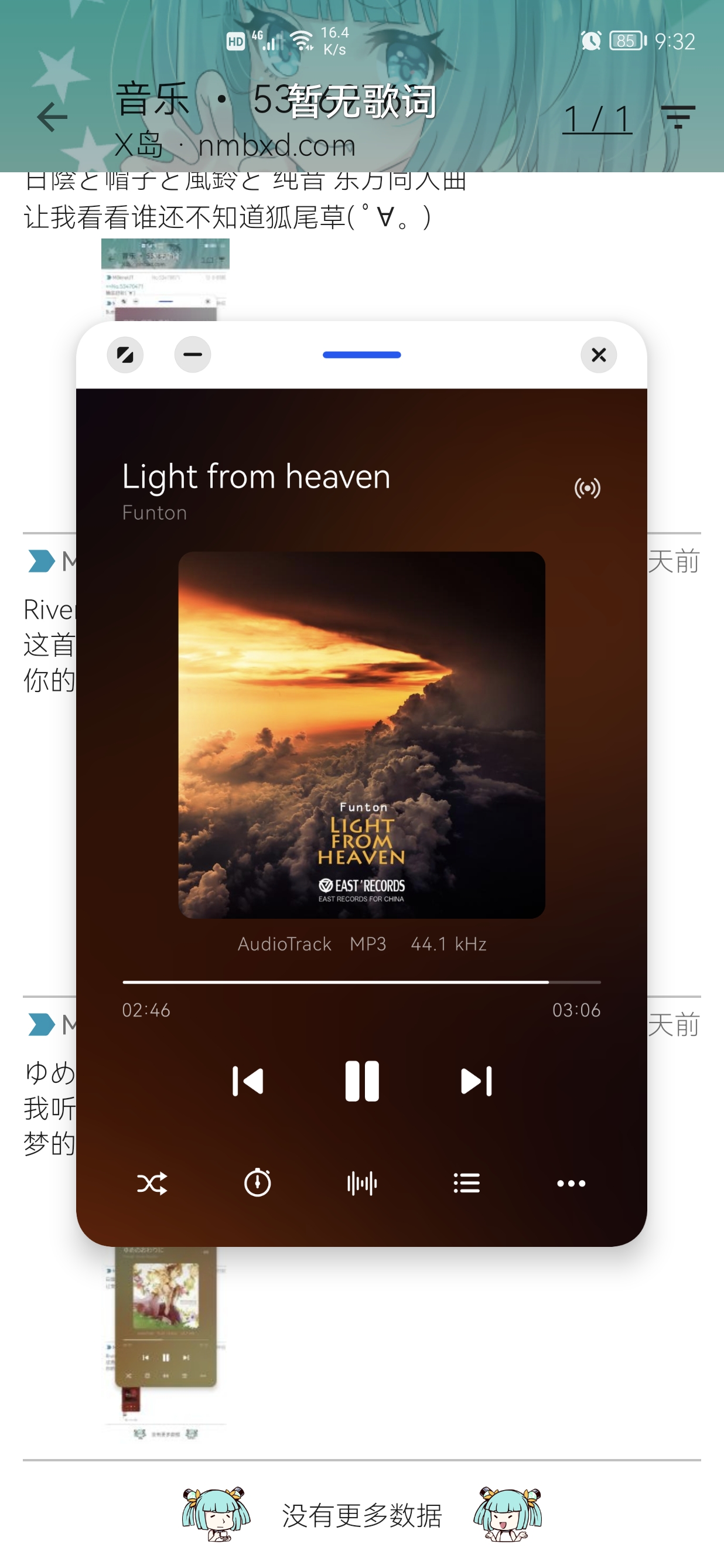The height and width of the screenshot is (1568, 724).
Task: Seek within the song progress bar
Action: pos(361,982)
